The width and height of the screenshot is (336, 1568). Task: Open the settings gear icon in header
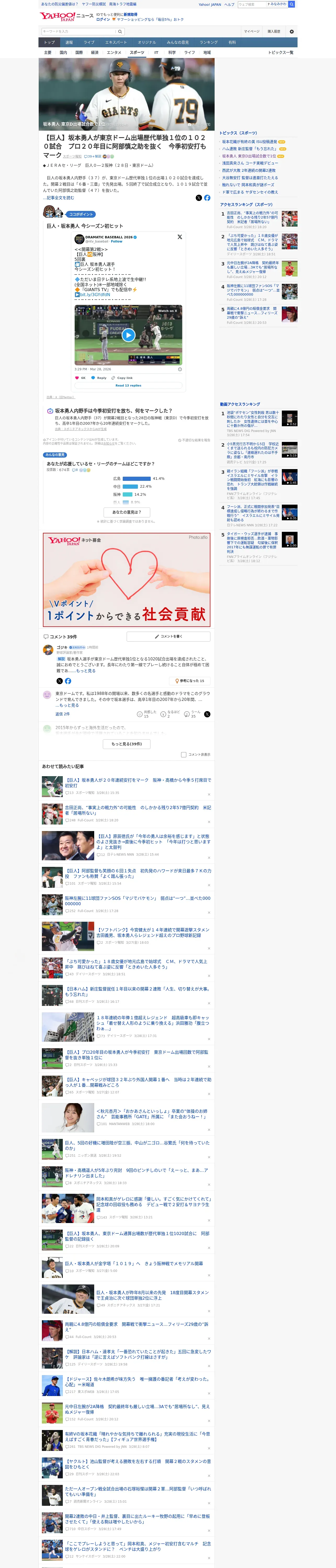click(x=292, y=32)
